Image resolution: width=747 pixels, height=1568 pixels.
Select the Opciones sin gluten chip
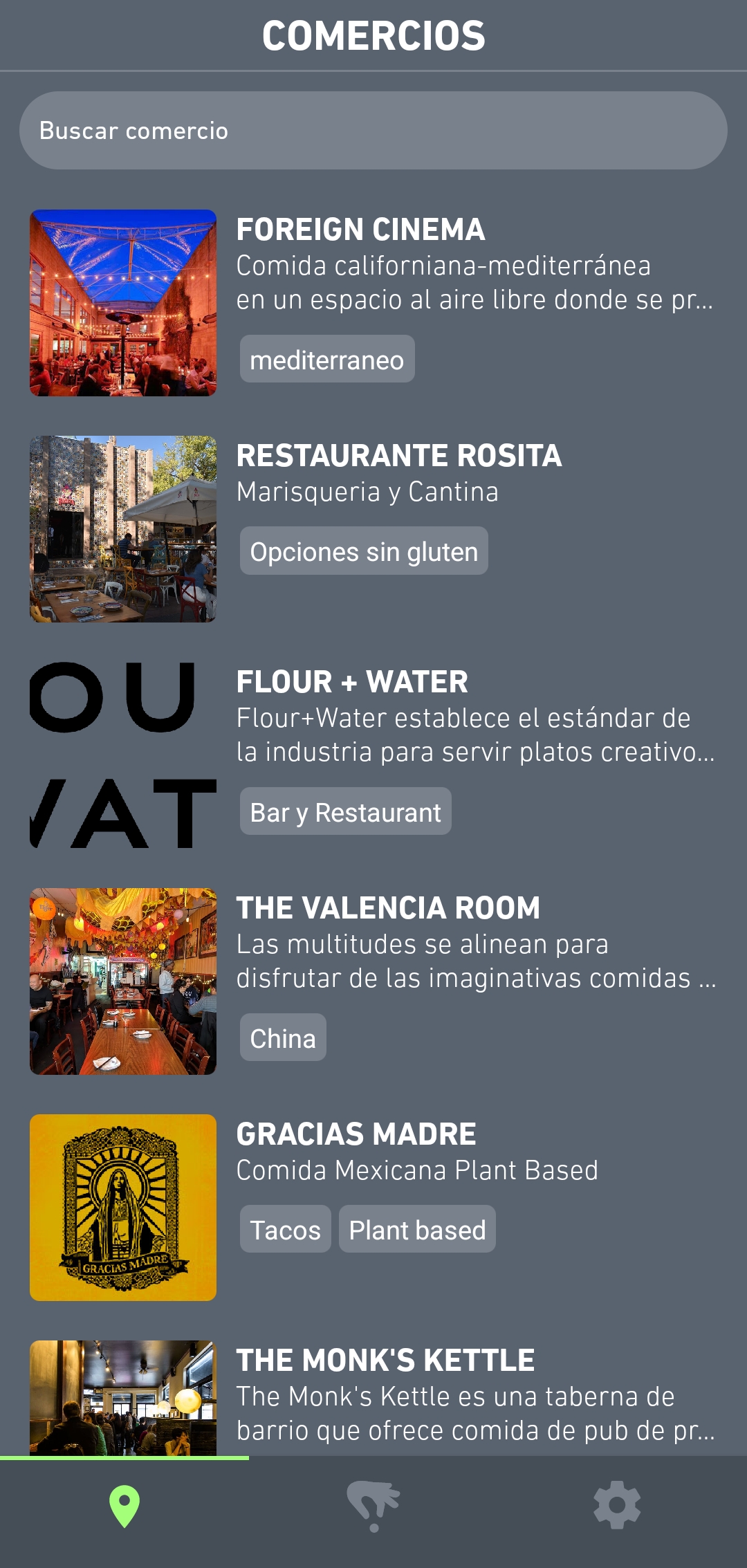[364, 551]
